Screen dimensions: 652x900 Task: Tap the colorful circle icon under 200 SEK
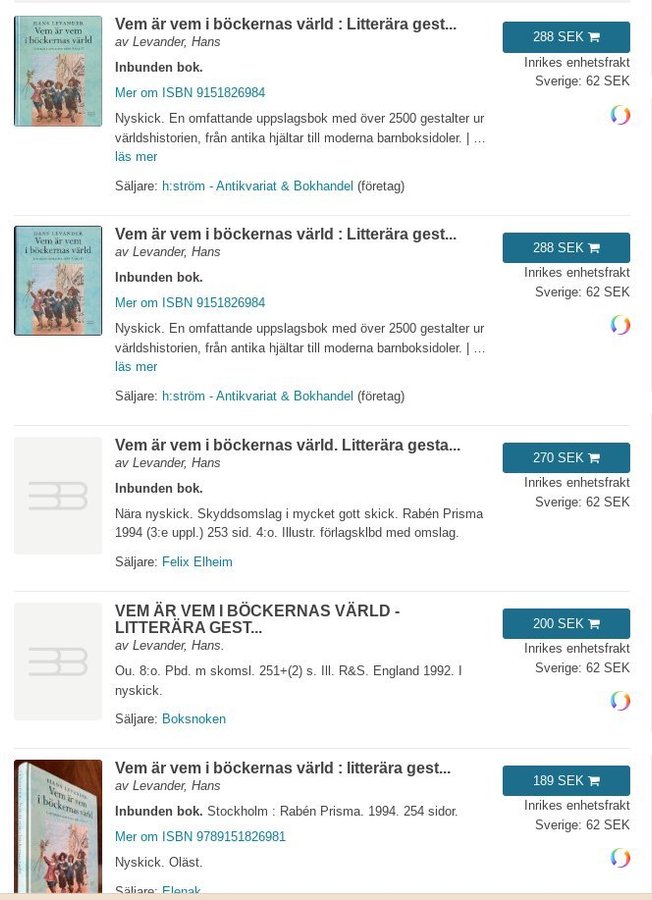(621, 701)
